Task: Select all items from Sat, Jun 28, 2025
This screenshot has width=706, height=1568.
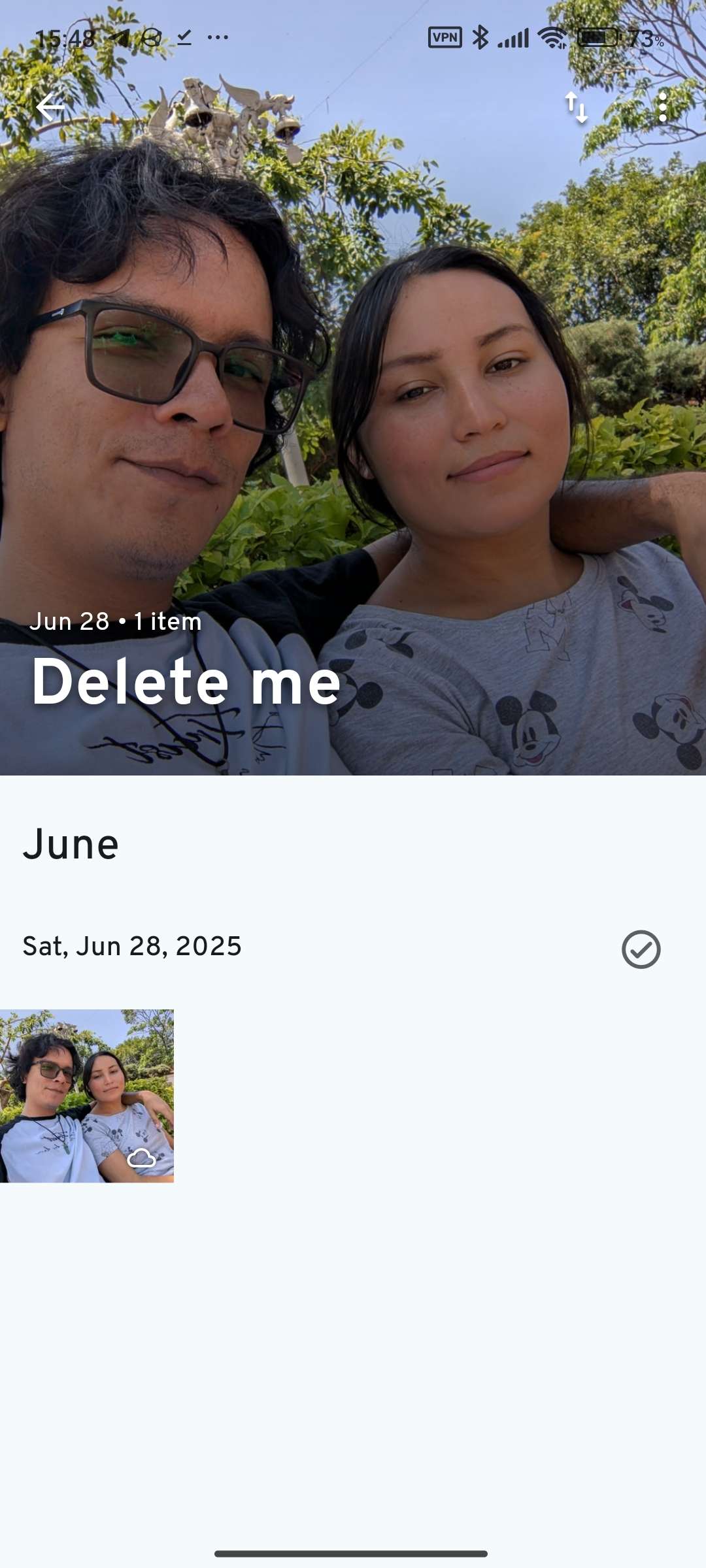Action: tap(641, 949)
